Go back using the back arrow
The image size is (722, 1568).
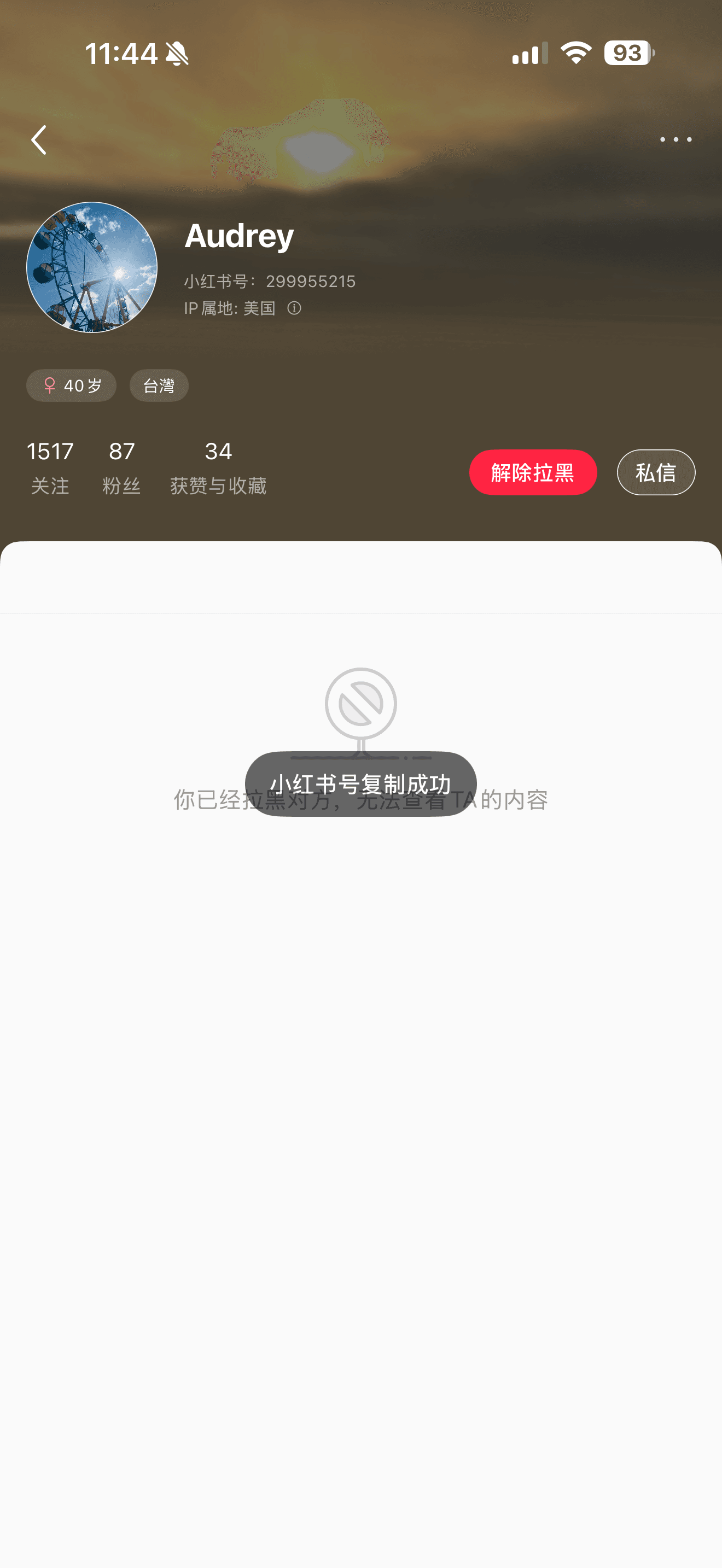point(39,140)
